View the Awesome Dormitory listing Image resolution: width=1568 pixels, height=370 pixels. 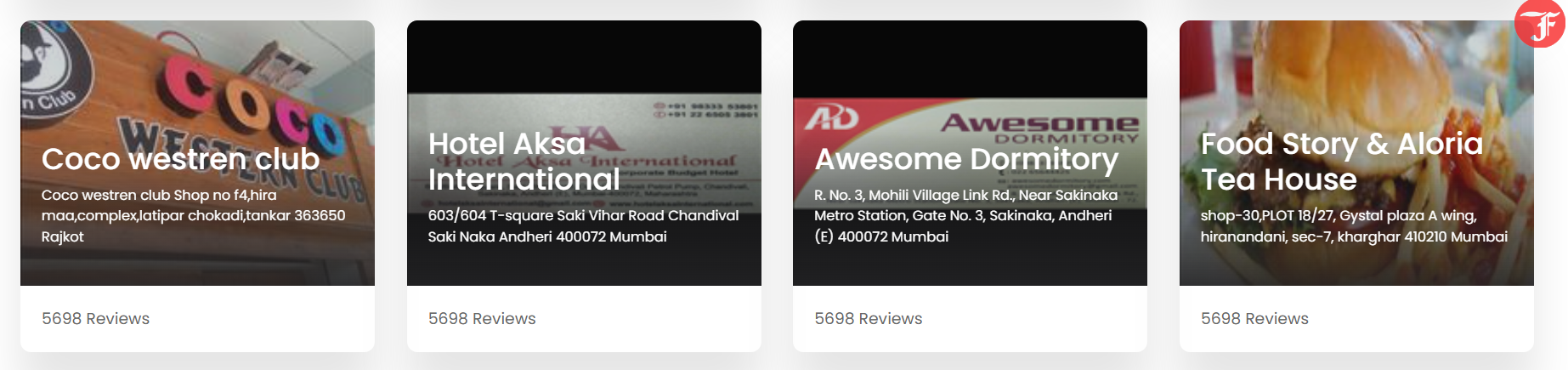click(966, 159)
